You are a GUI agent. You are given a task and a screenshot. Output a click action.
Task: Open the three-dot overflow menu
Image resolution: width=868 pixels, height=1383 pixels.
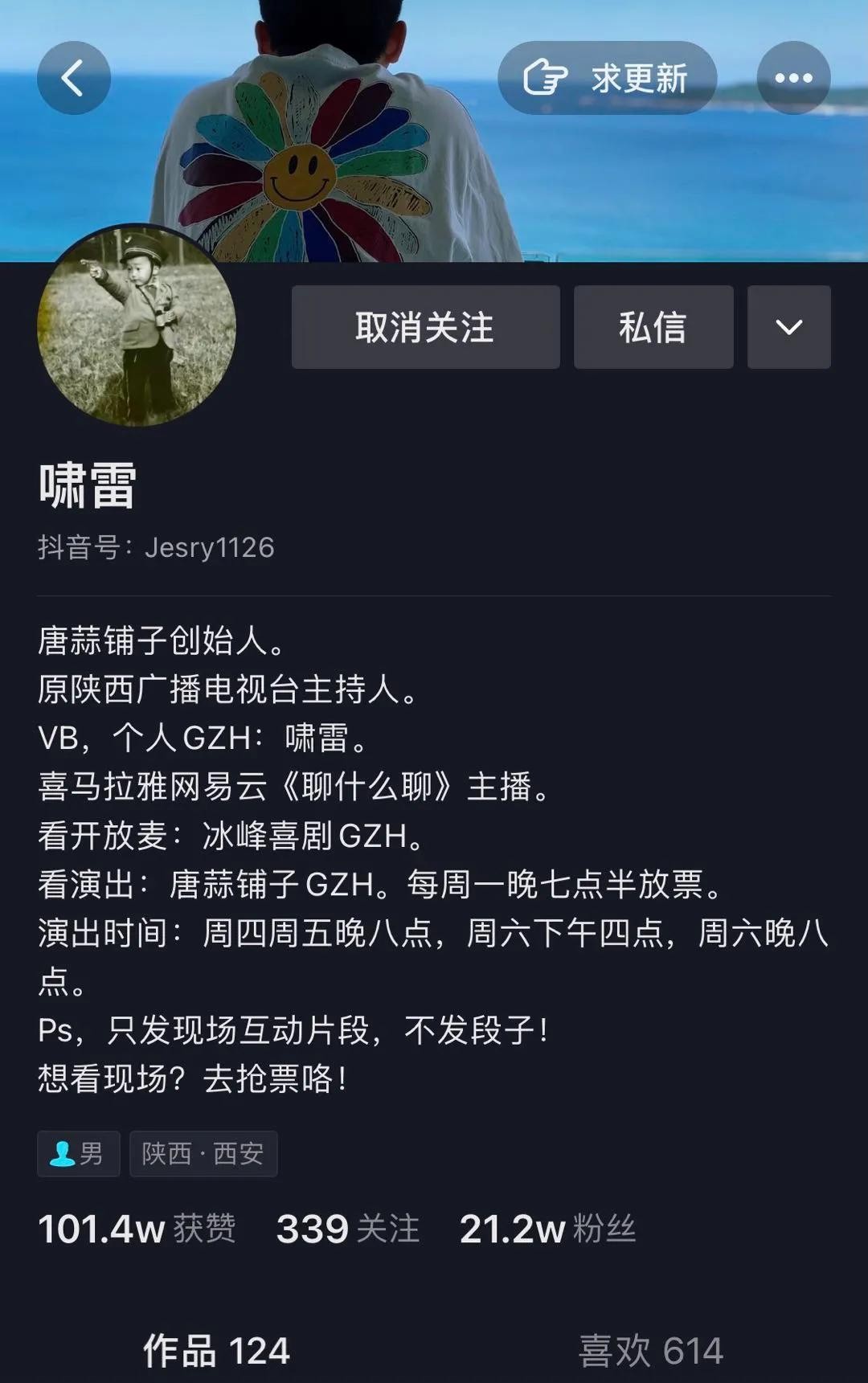click(x=793, y=78)
